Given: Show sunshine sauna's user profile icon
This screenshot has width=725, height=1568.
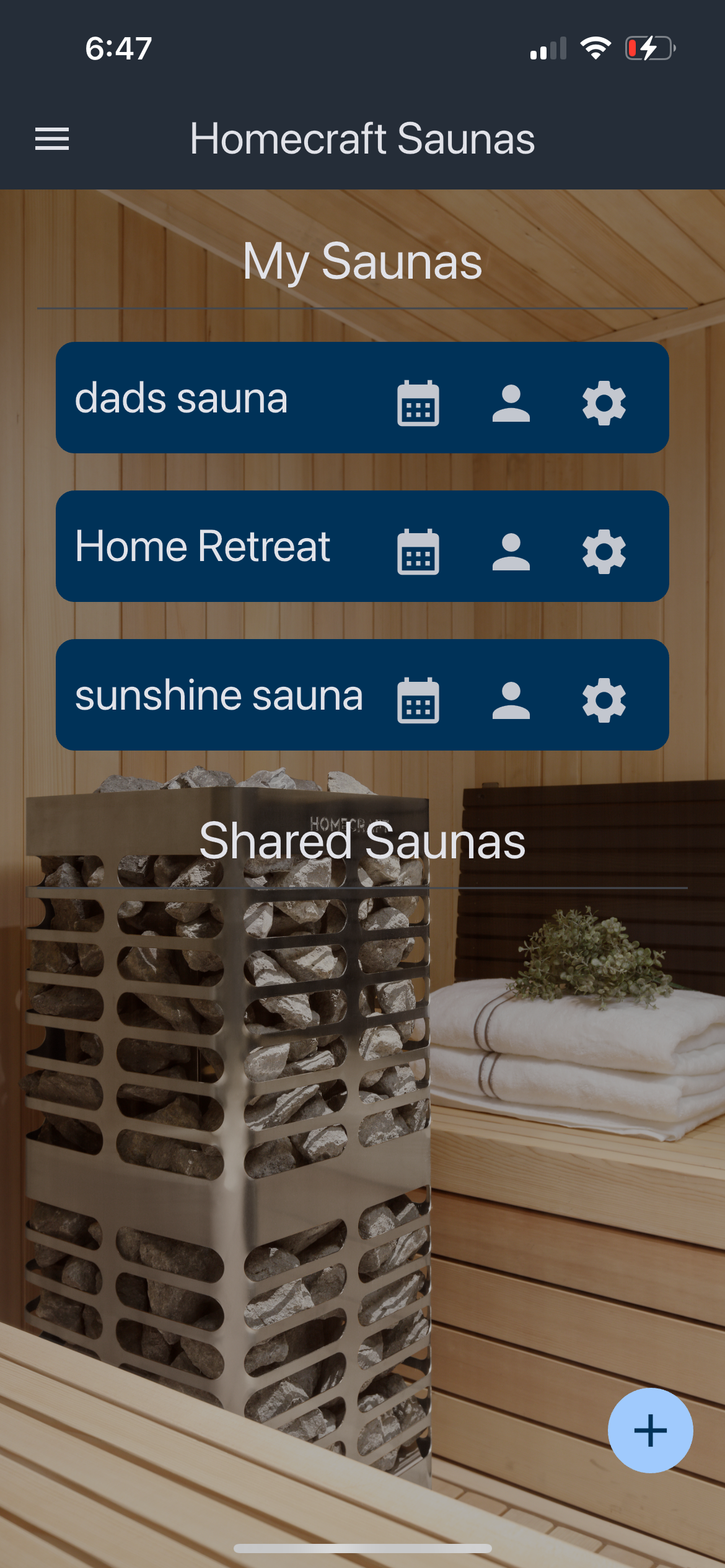Looking at the screenshot, I should [510, 699].
